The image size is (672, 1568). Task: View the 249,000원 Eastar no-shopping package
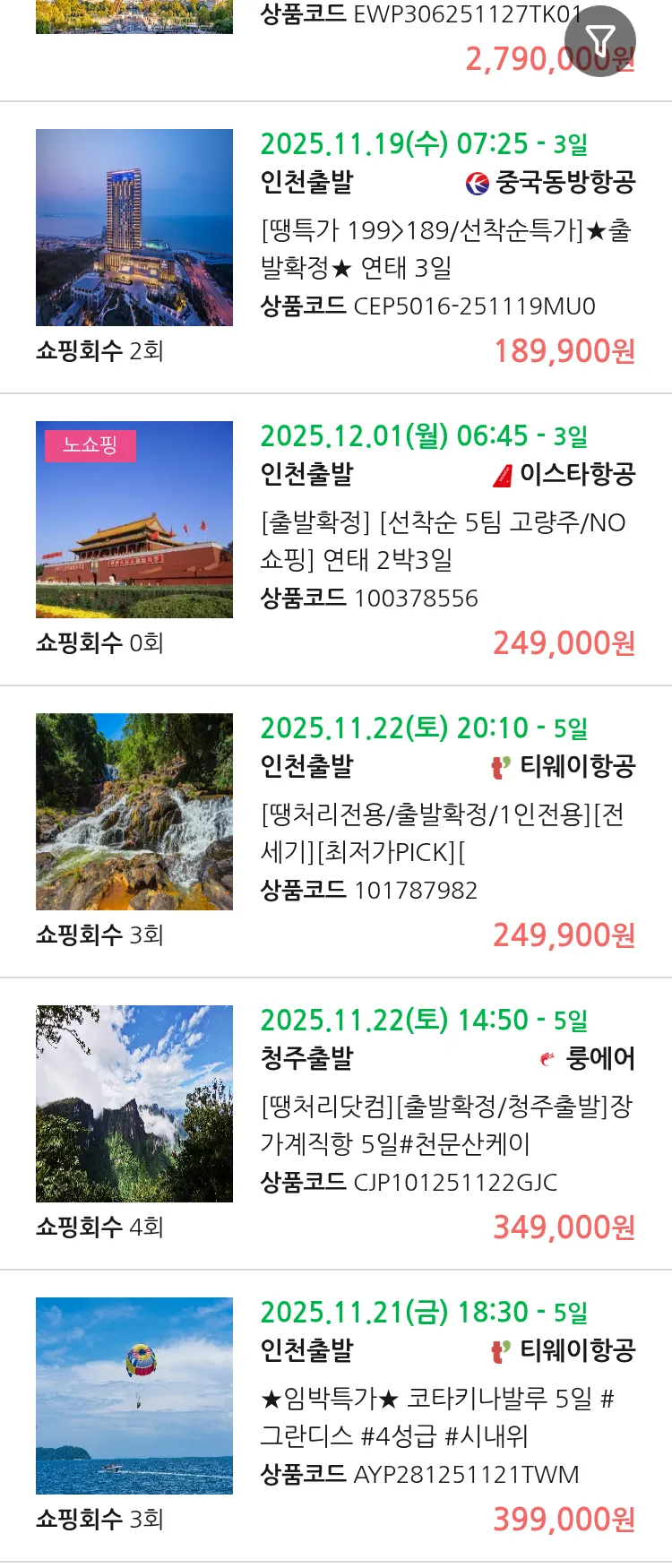[445, 540]
